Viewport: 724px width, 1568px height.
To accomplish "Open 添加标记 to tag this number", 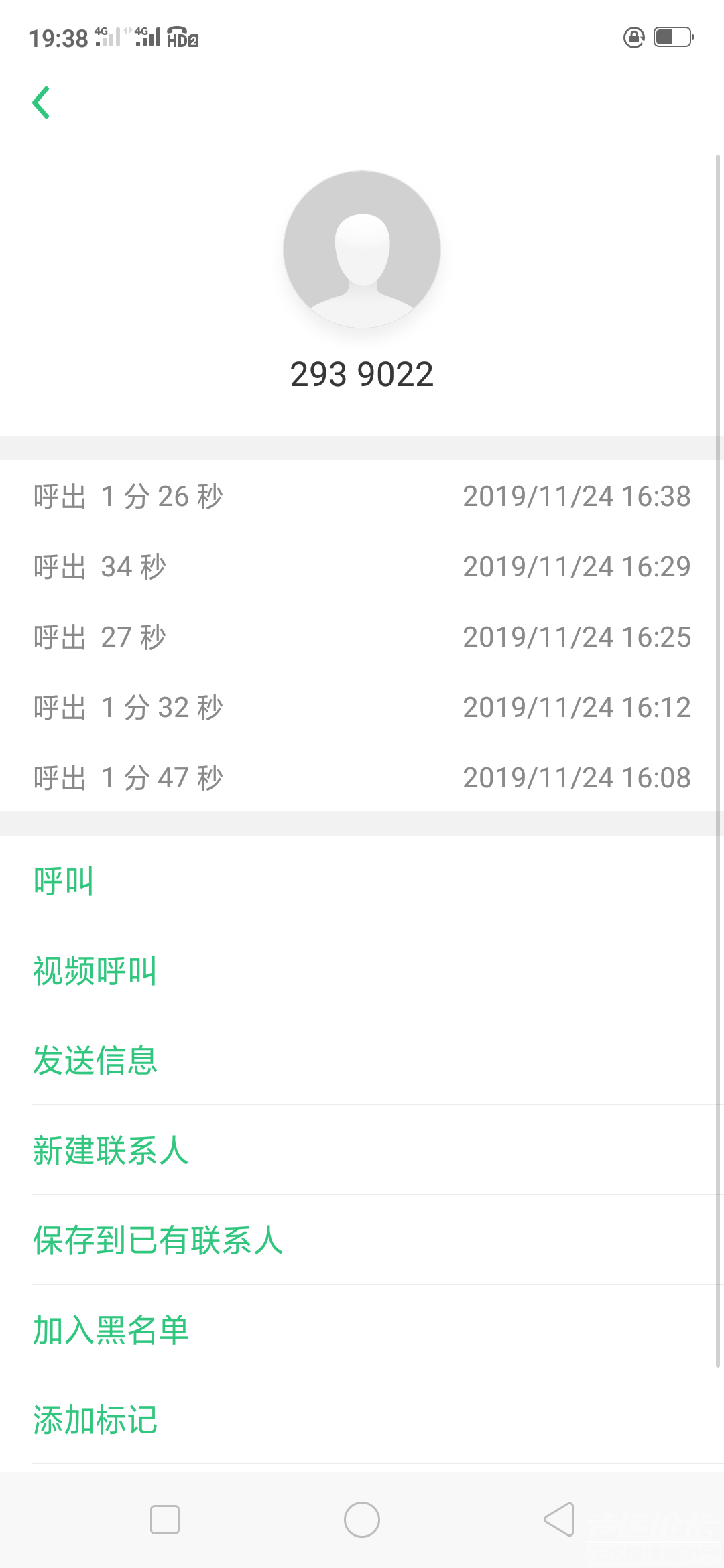I will click(x=95, y=1420).
